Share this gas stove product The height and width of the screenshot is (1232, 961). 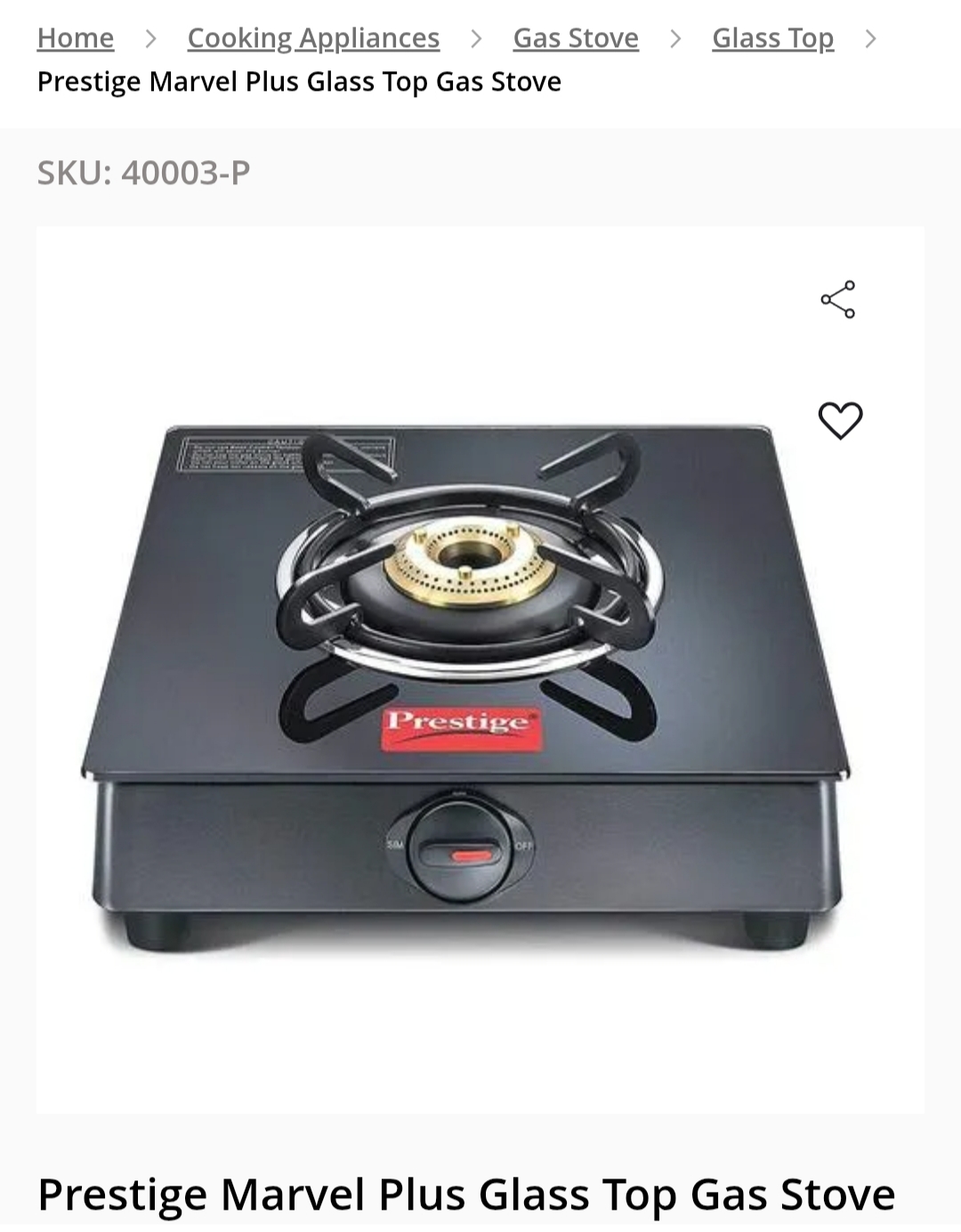click(x=838, y=300)
